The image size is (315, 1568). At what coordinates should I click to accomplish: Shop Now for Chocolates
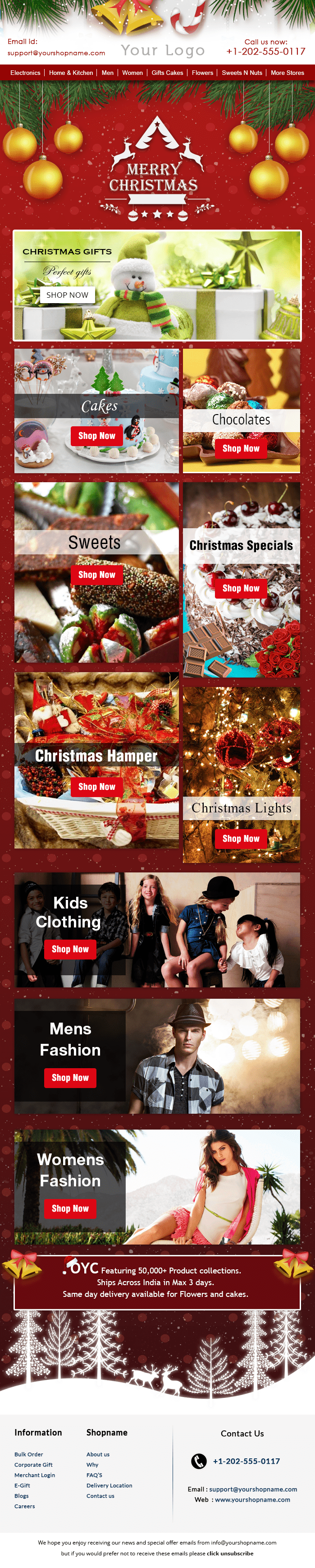(241, 448)
